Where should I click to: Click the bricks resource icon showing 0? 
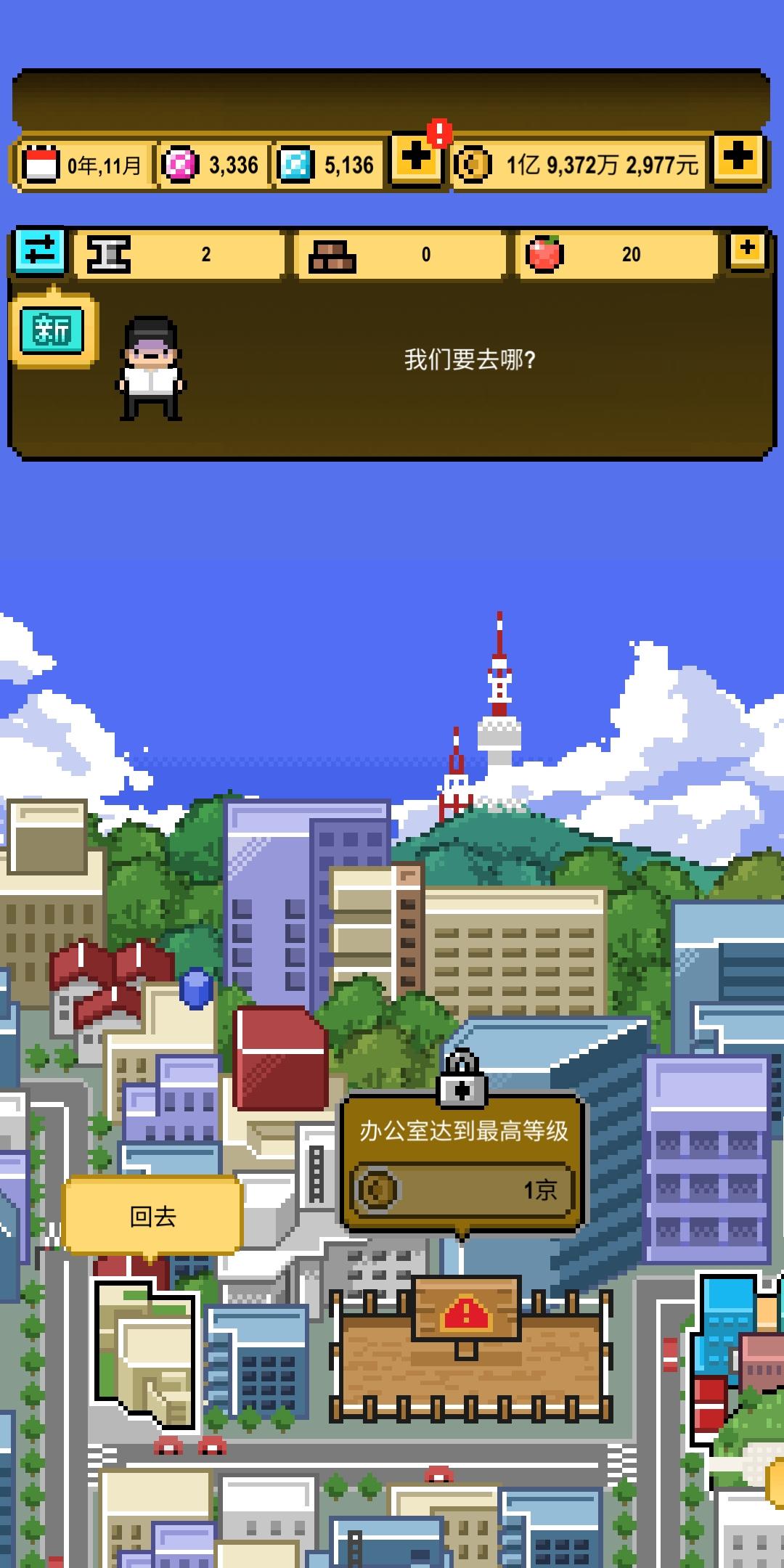pos(335,254)
